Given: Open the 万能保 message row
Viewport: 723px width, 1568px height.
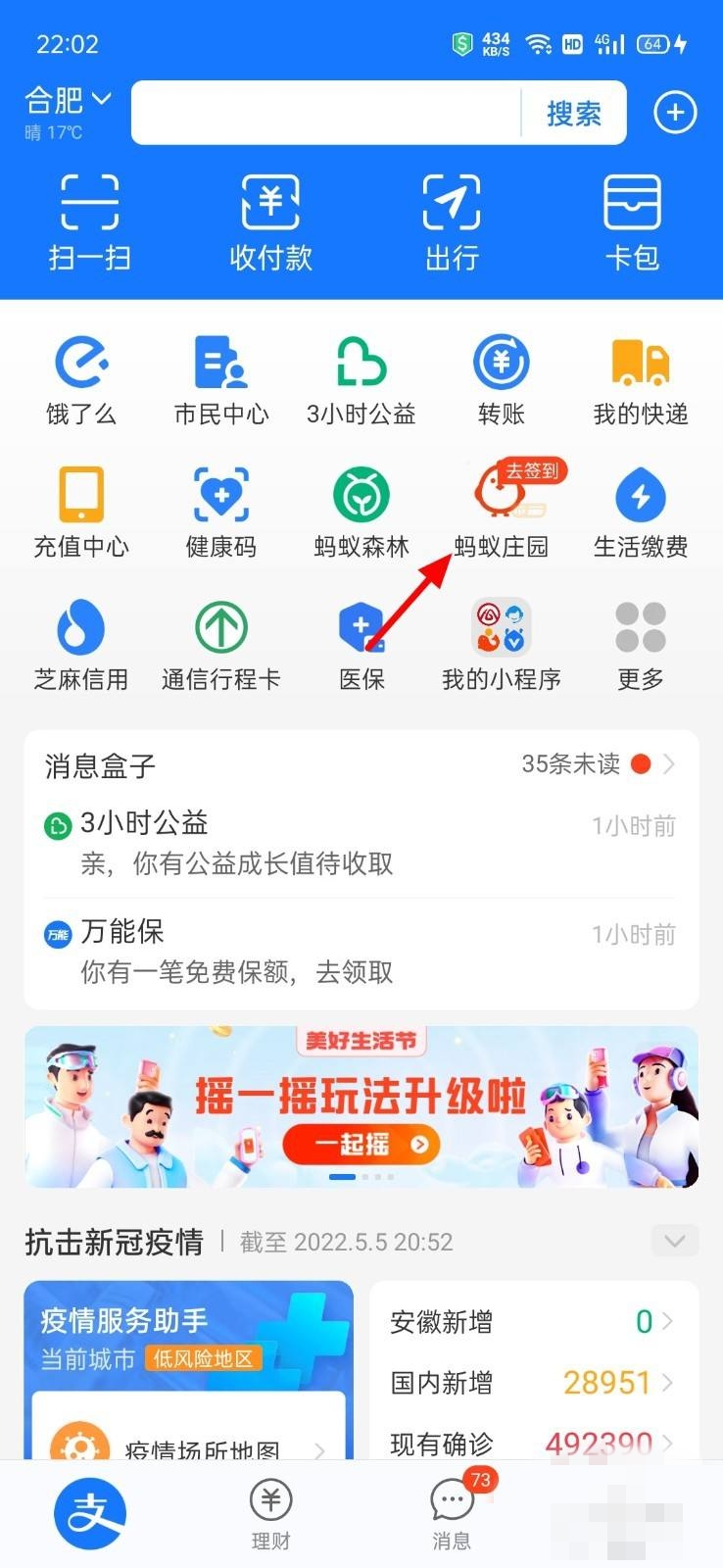Looking at the screenshot, I should pyautogui.click(x=361, y=952).
